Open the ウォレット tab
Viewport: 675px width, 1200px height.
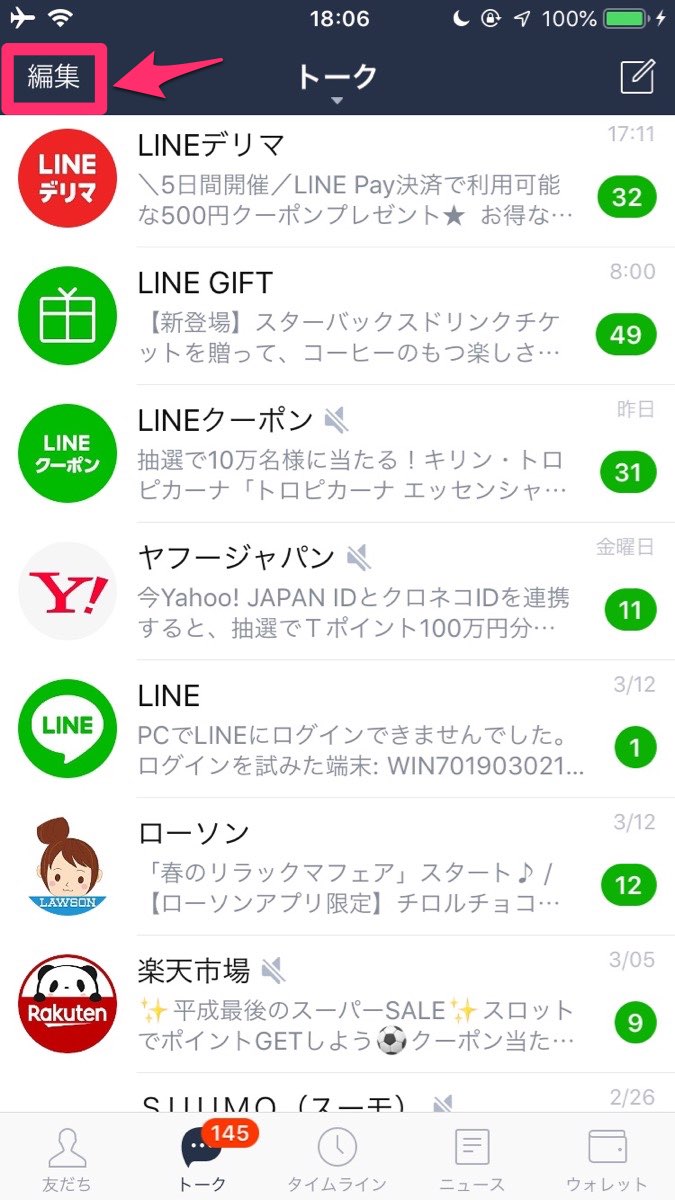click(607, 1160)
